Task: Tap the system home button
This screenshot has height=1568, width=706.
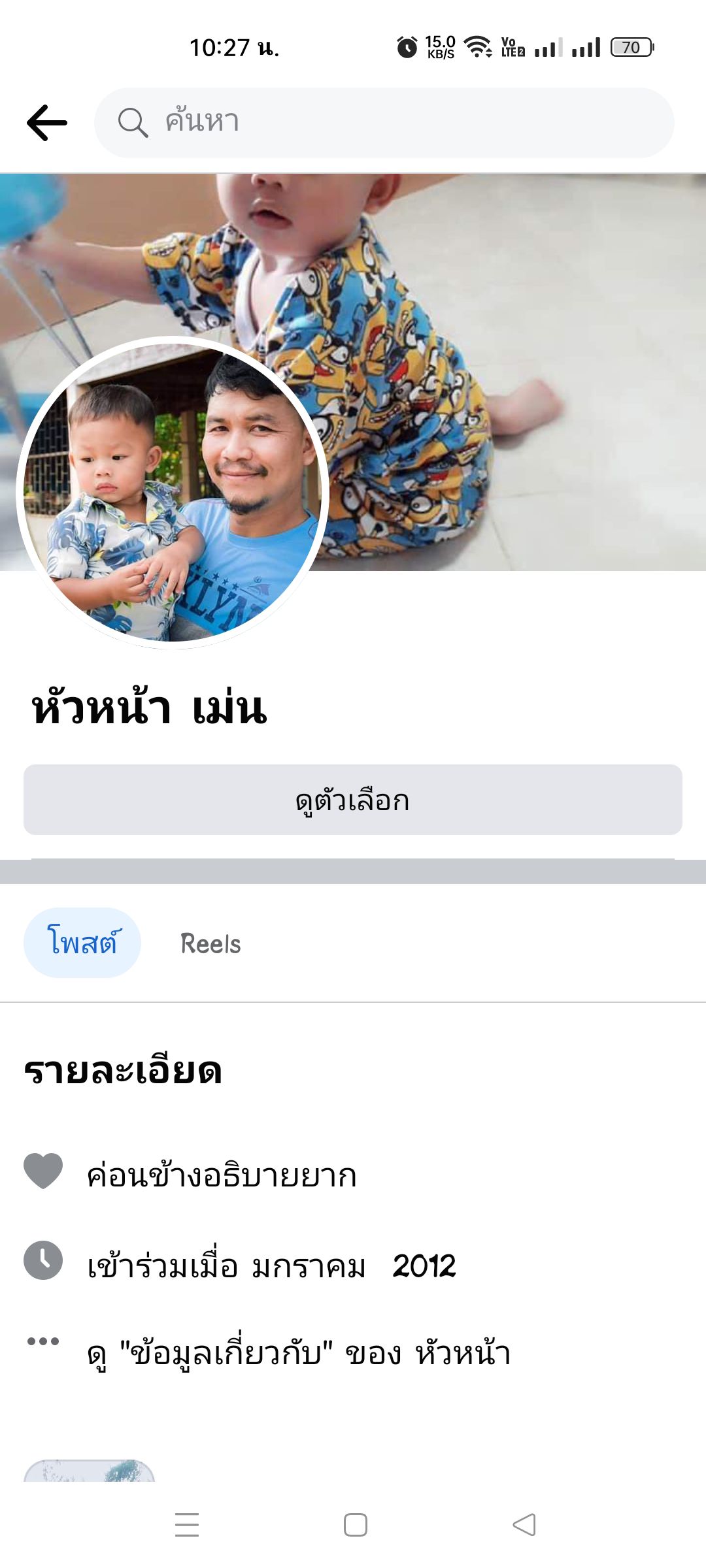Action: [355, 1525]
